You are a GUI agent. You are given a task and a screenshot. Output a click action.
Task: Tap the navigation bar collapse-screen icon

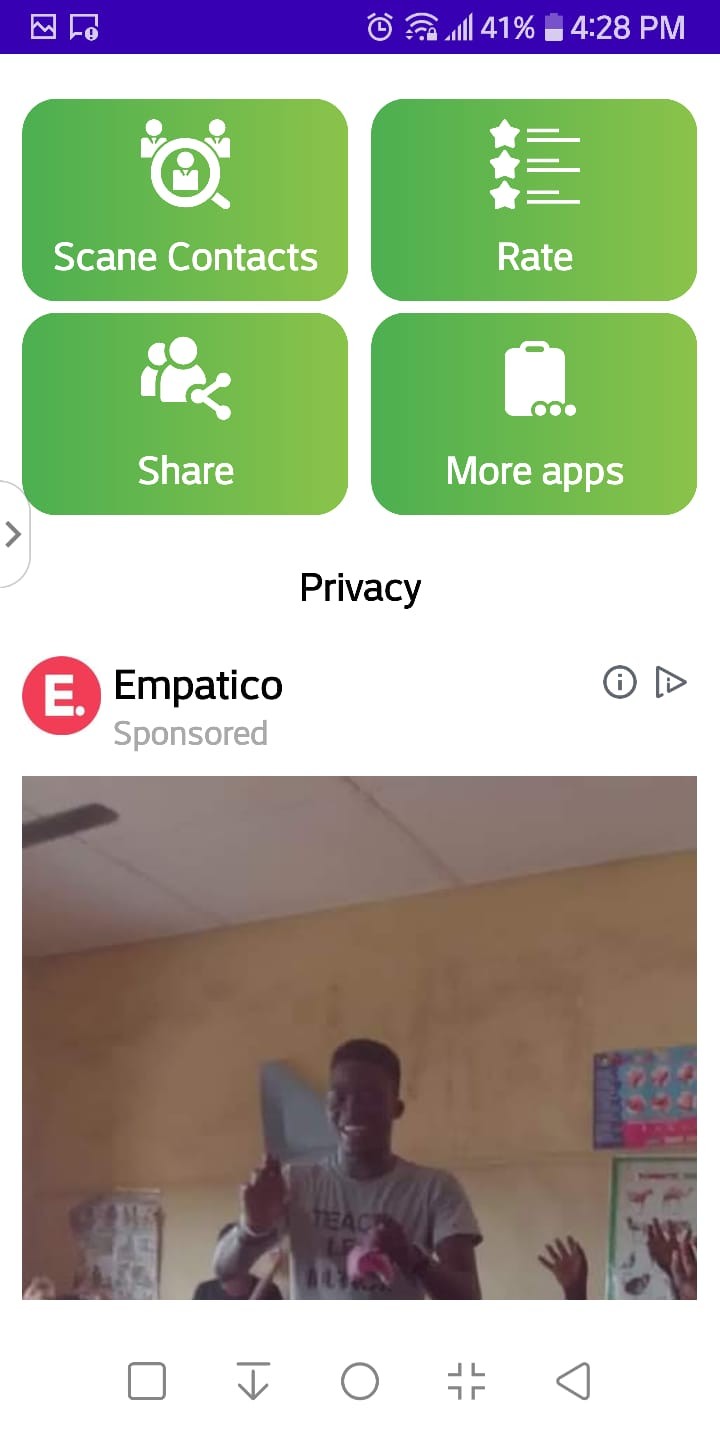(x=466, y=1382)
